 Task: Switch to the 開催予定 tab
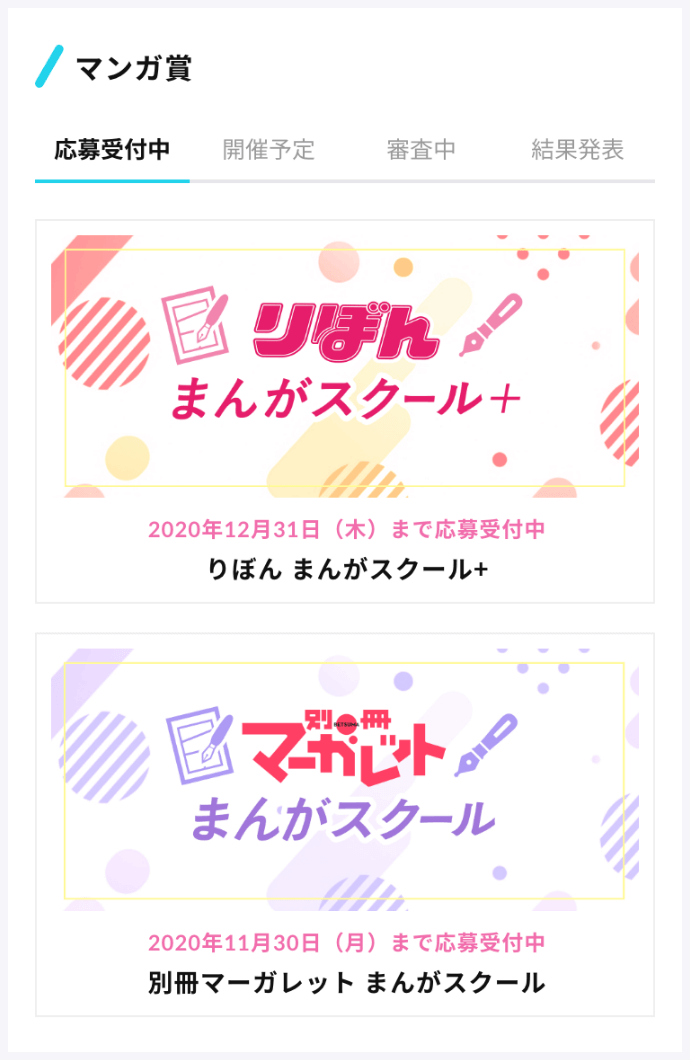tap(268, 151)
